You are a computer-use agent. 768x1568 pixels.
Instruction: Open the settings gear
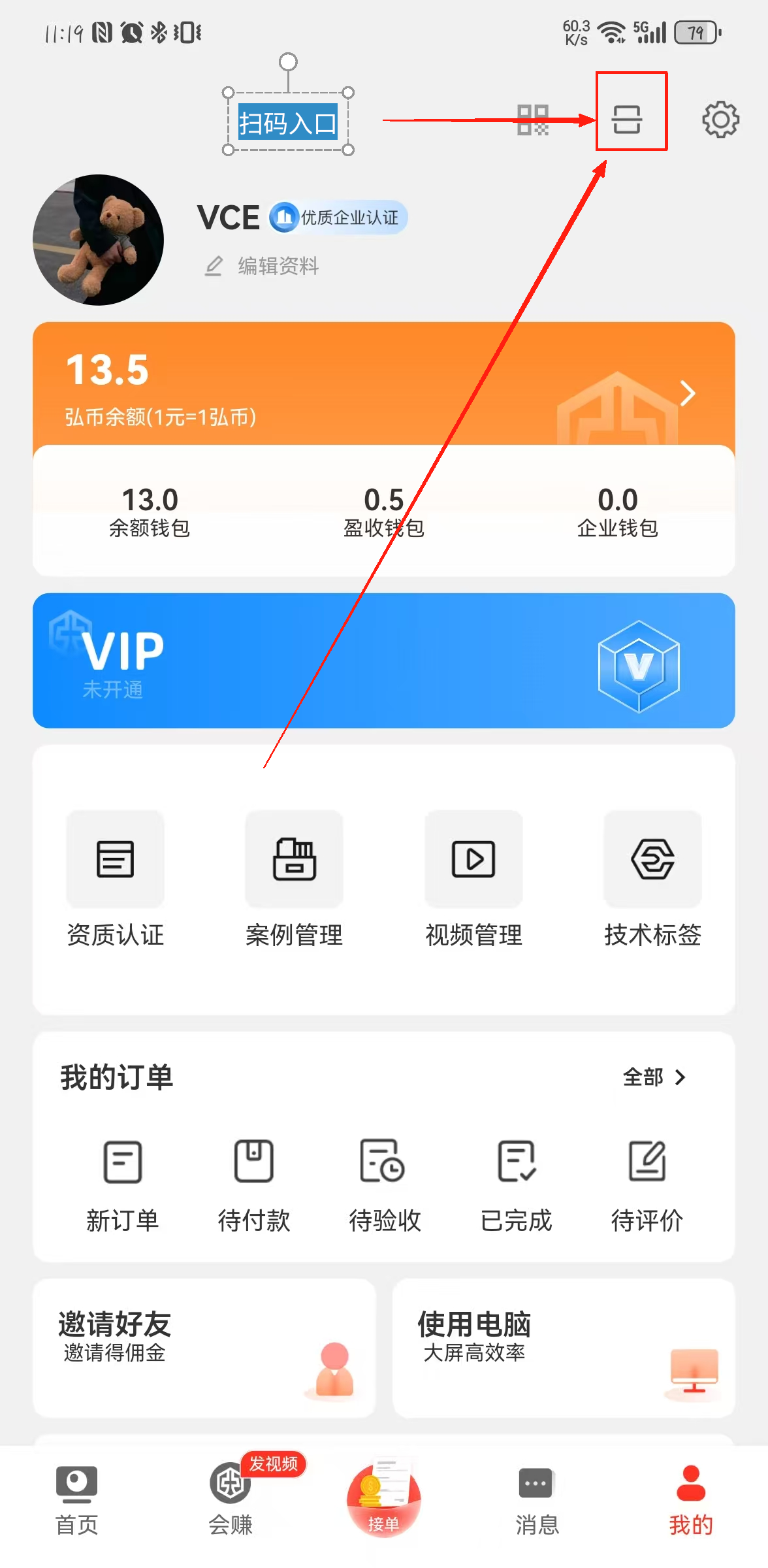(x=720, y=120)
